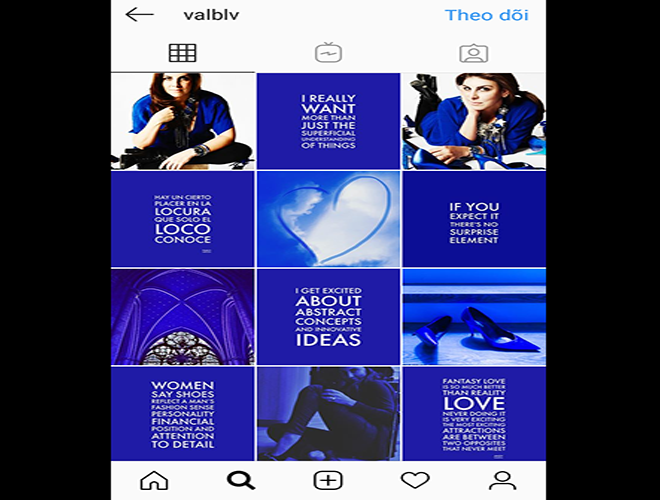660x500 pixels.
Task: Open the cathedral ceiling photo post
Action: click(183, 317)
